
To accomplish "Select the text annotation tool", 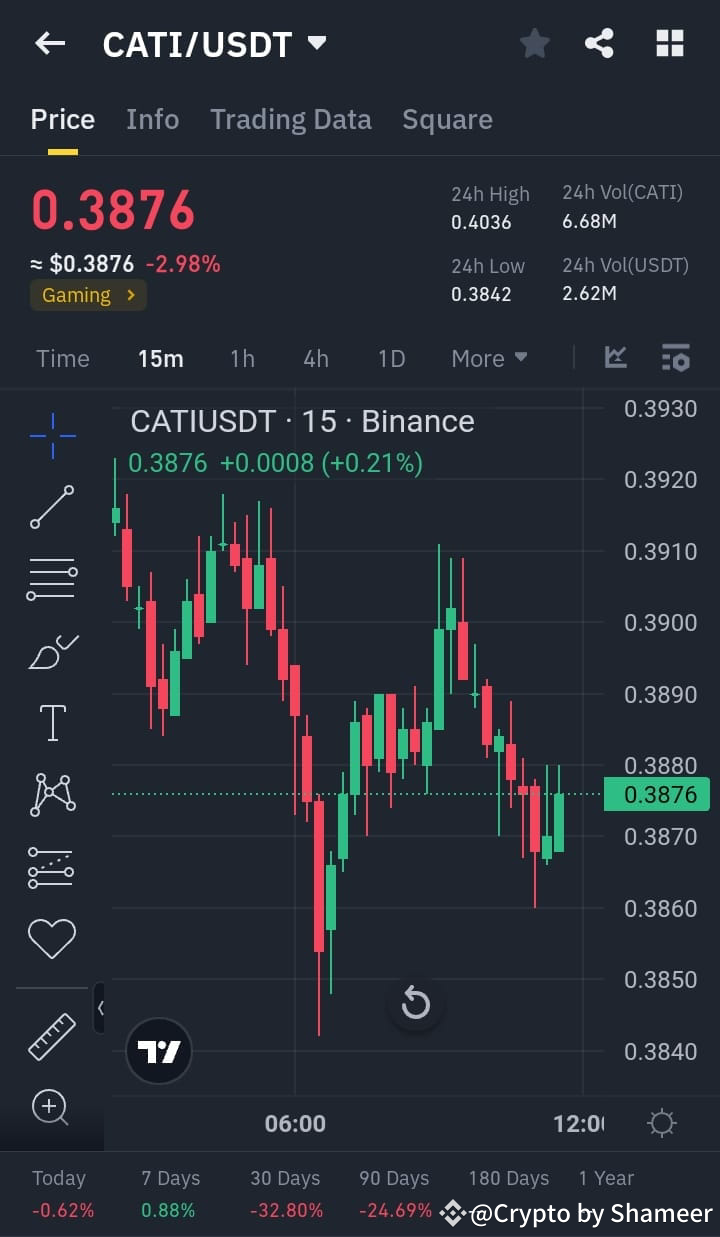I will point(52,722).
